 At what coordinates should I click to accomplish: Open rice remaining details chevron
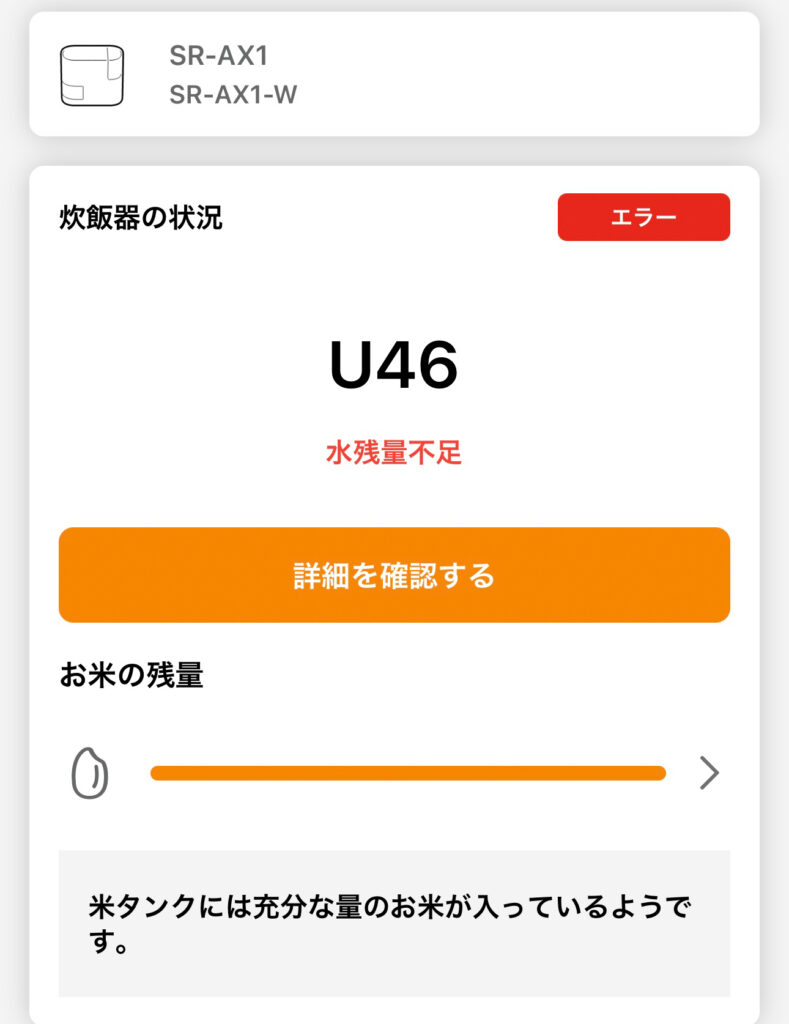[709, 773]
